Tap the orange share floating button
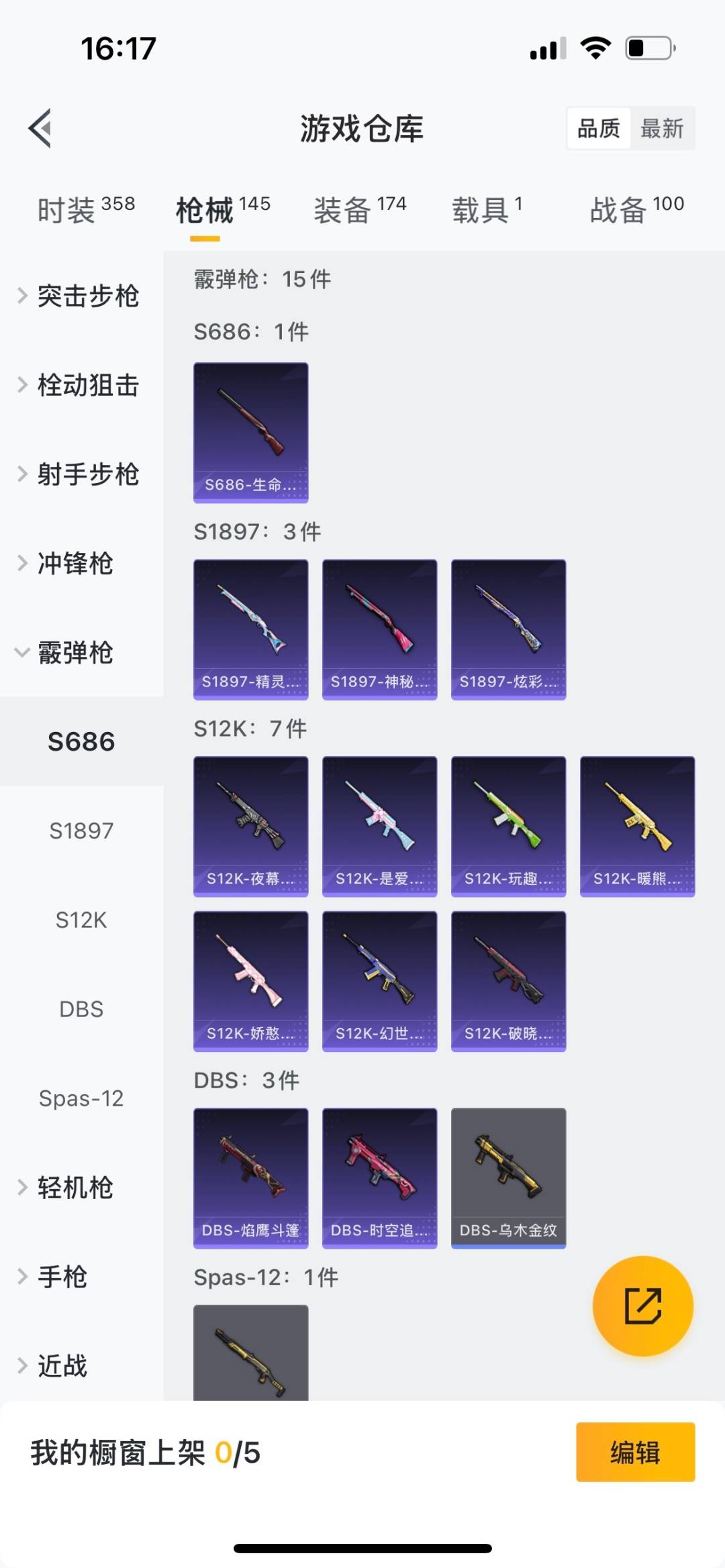Image resolution: width=725 pixels, height=1568 pixels. click(642, 1306)
